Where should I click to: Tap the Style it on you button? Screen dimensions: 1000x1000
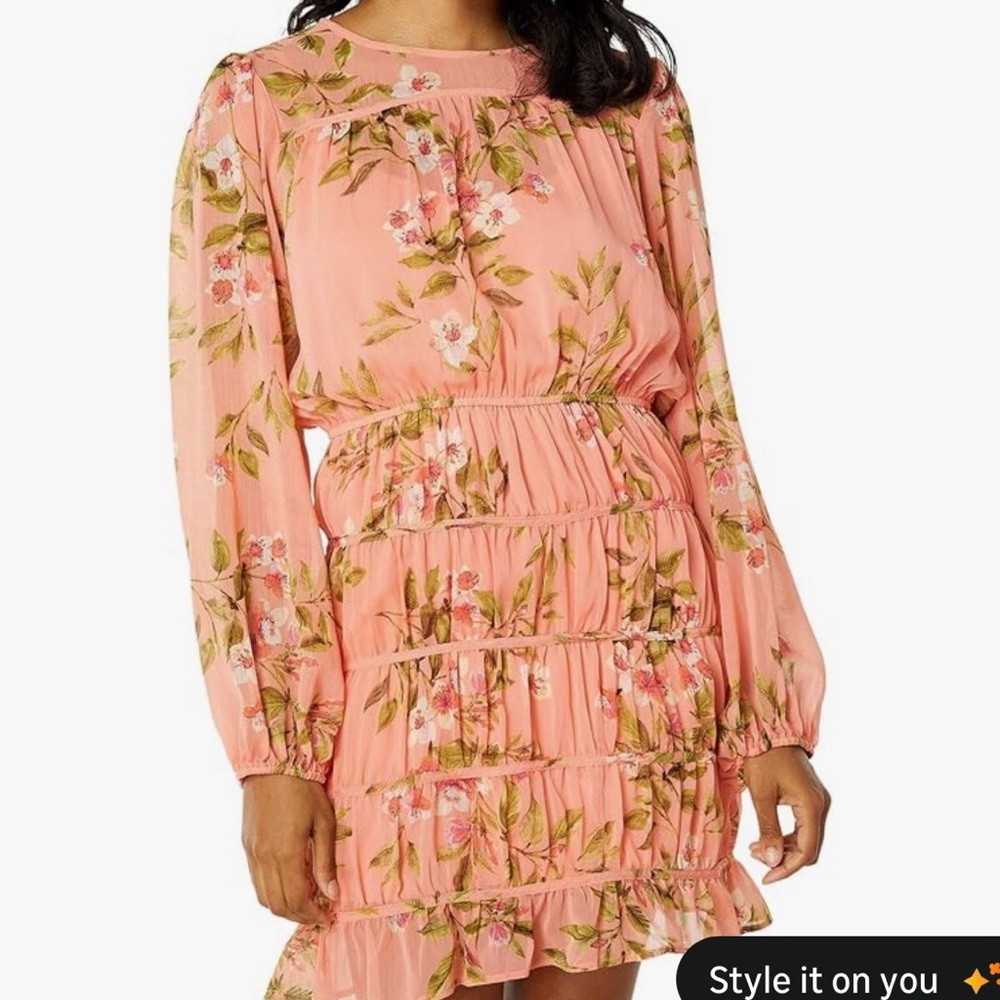[838, 968]
